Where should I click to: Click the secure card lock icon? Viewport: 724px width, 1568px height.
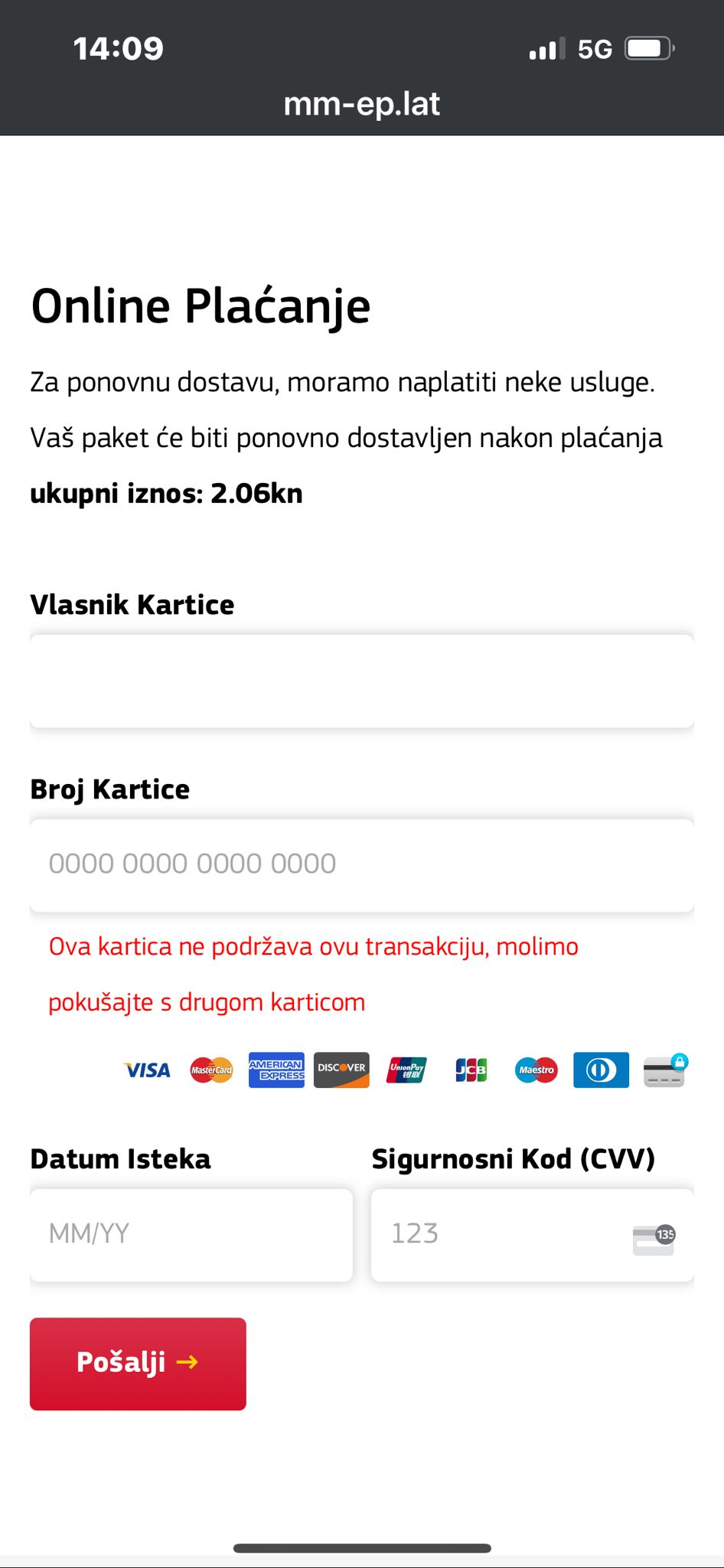664,1070
